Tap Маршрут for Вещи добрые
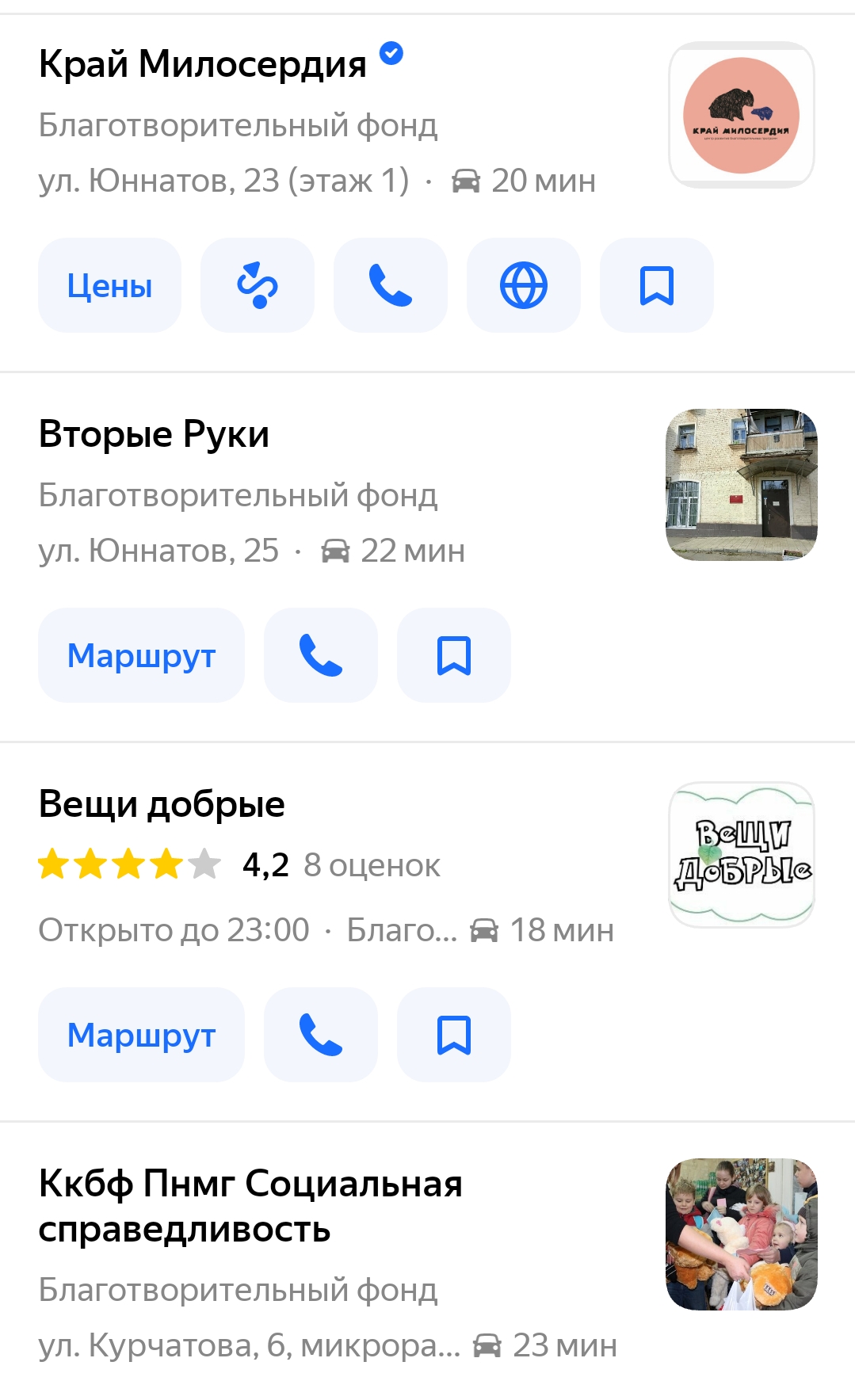The width and height of the screenshot is (855, 1400). point(141,1035)
